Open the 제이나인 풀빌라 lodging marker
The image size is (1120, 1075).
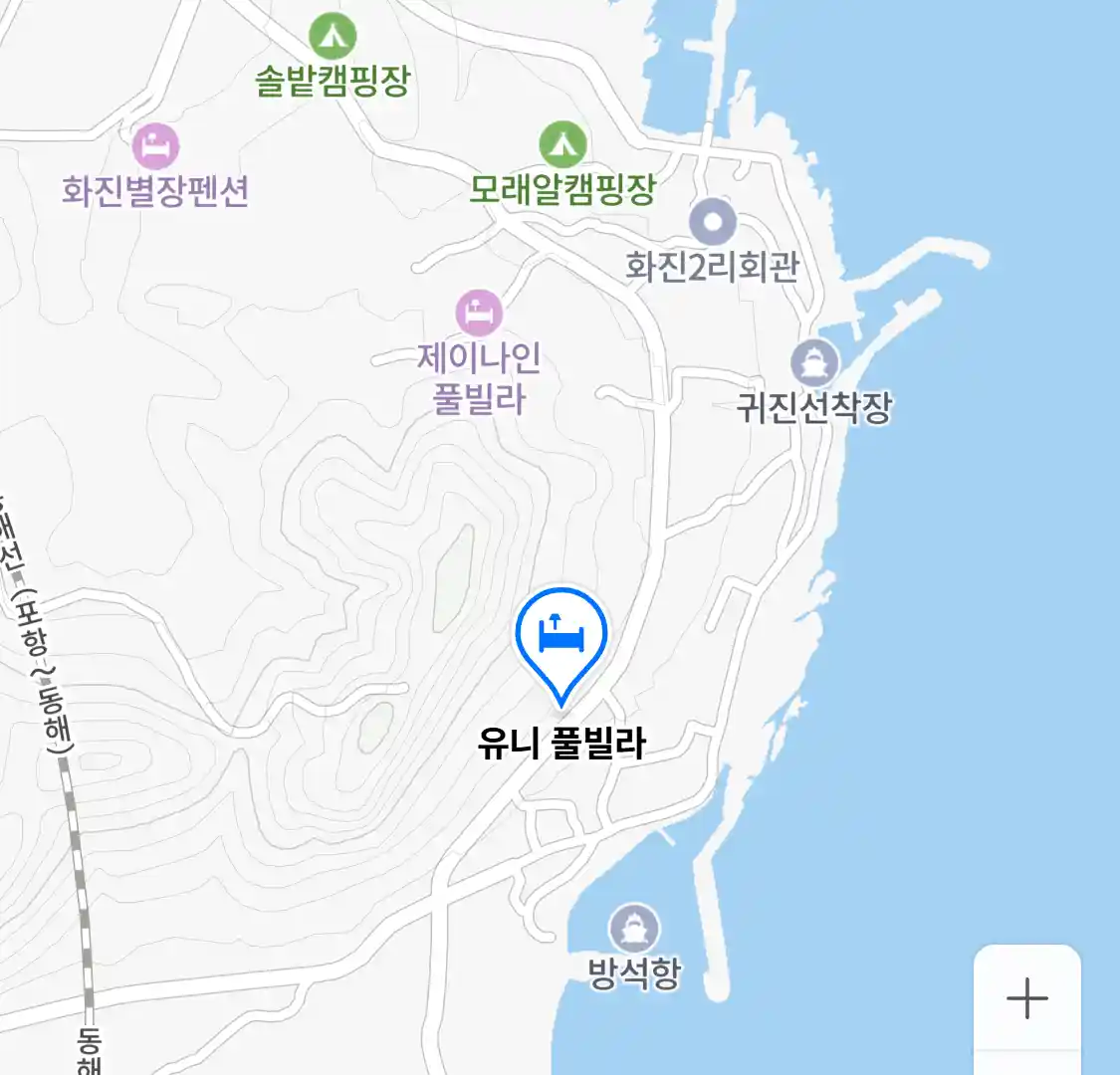click(x=479, y=313)
